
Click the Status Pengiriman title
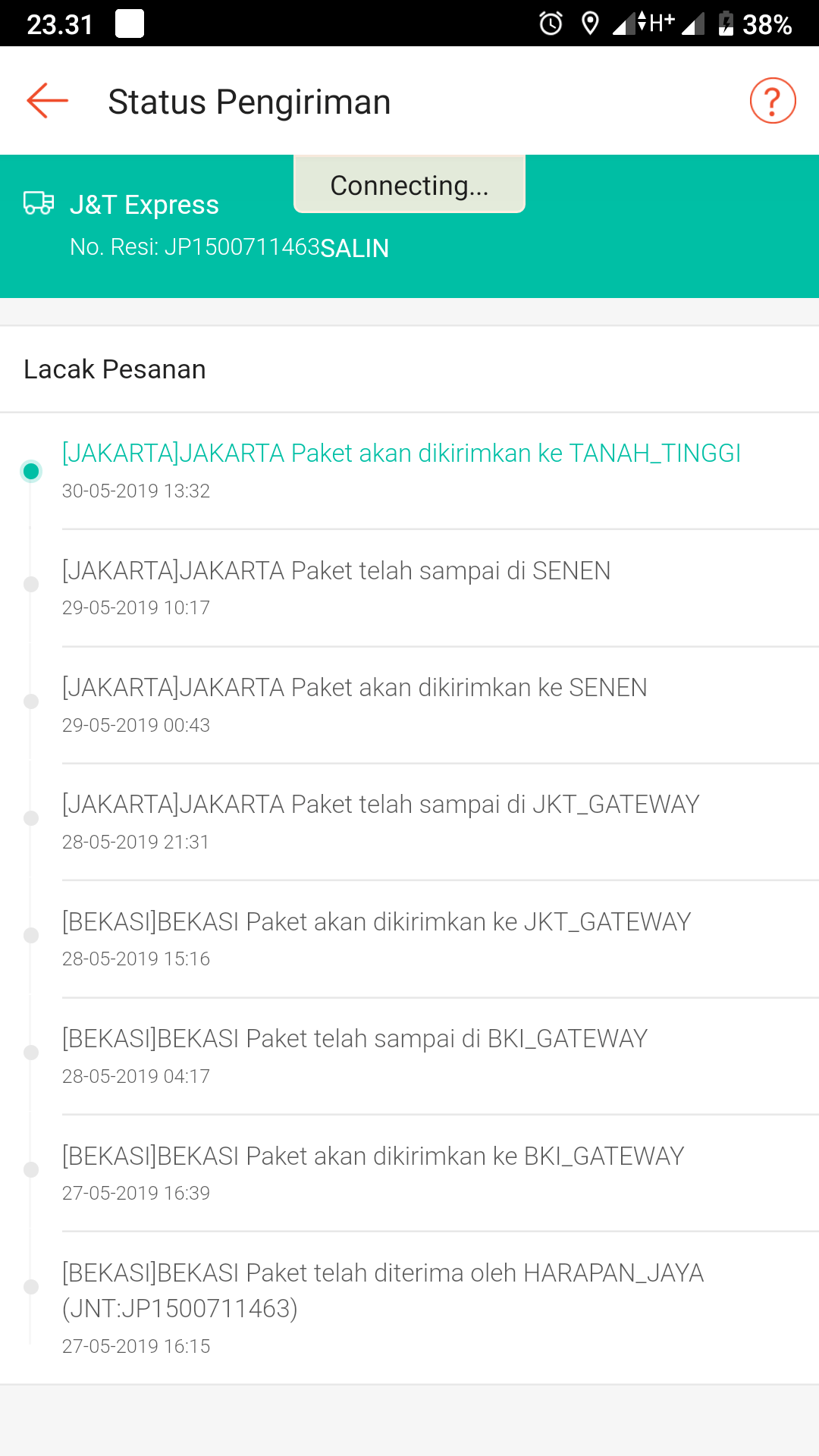(x=249, y=101)
